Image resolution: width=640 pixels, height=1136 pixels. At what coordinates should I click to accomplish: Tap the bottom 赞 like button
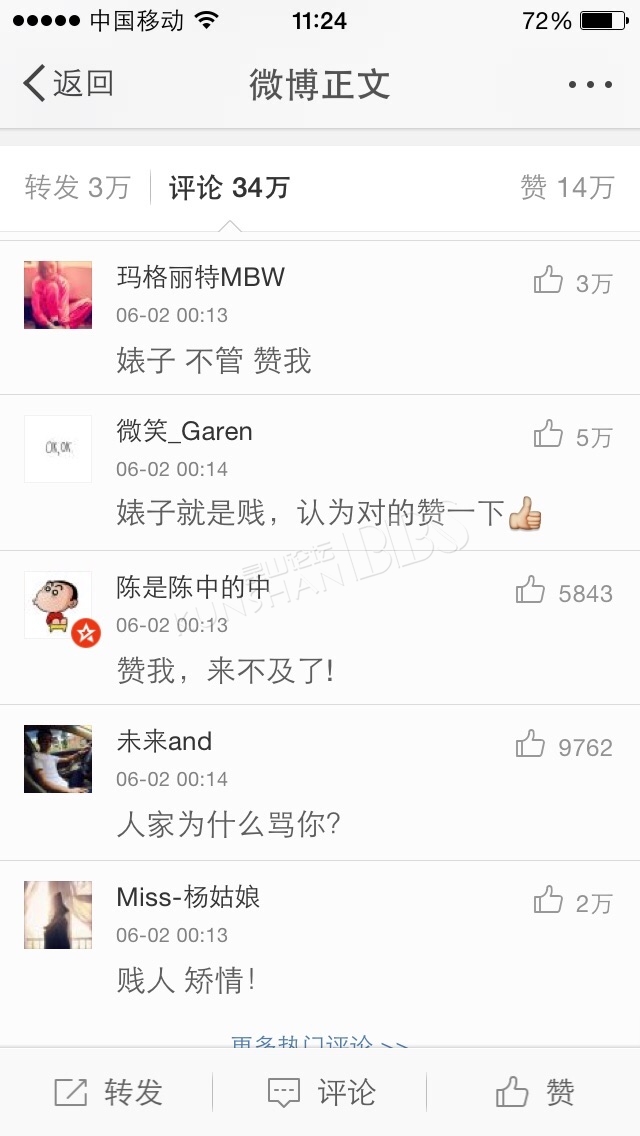(x=535, y=1092)
